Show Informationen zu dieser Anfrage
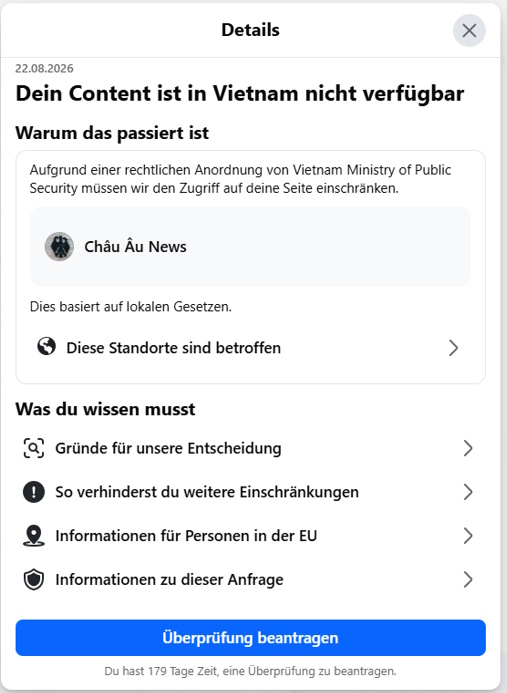This screenshot has height=693, width=507. [250, 579]
